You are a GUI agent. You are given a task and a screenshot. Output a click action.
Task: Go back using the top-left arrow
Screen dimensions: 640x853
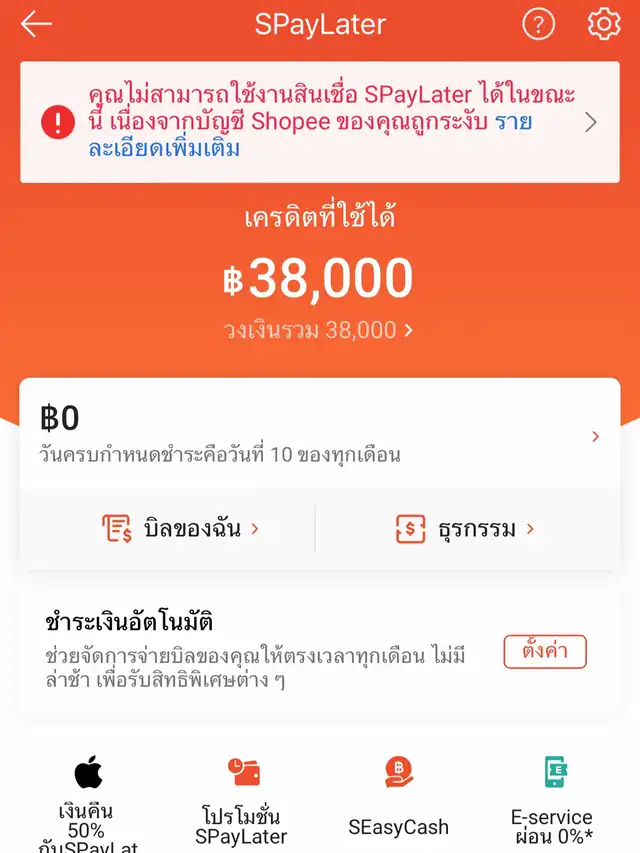pos(36,25)
